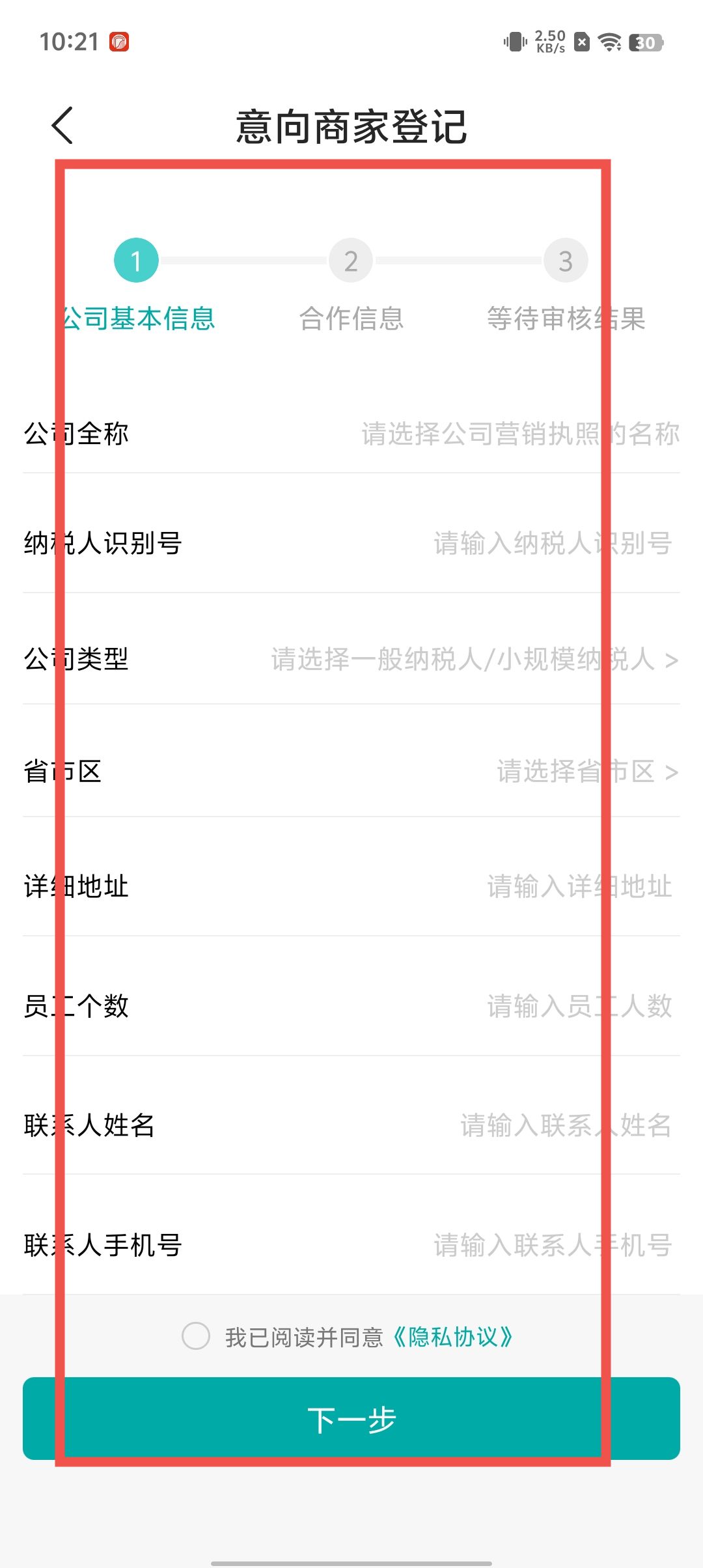Check the 我已阅读并同意 agreement circle

(196, 1336)
